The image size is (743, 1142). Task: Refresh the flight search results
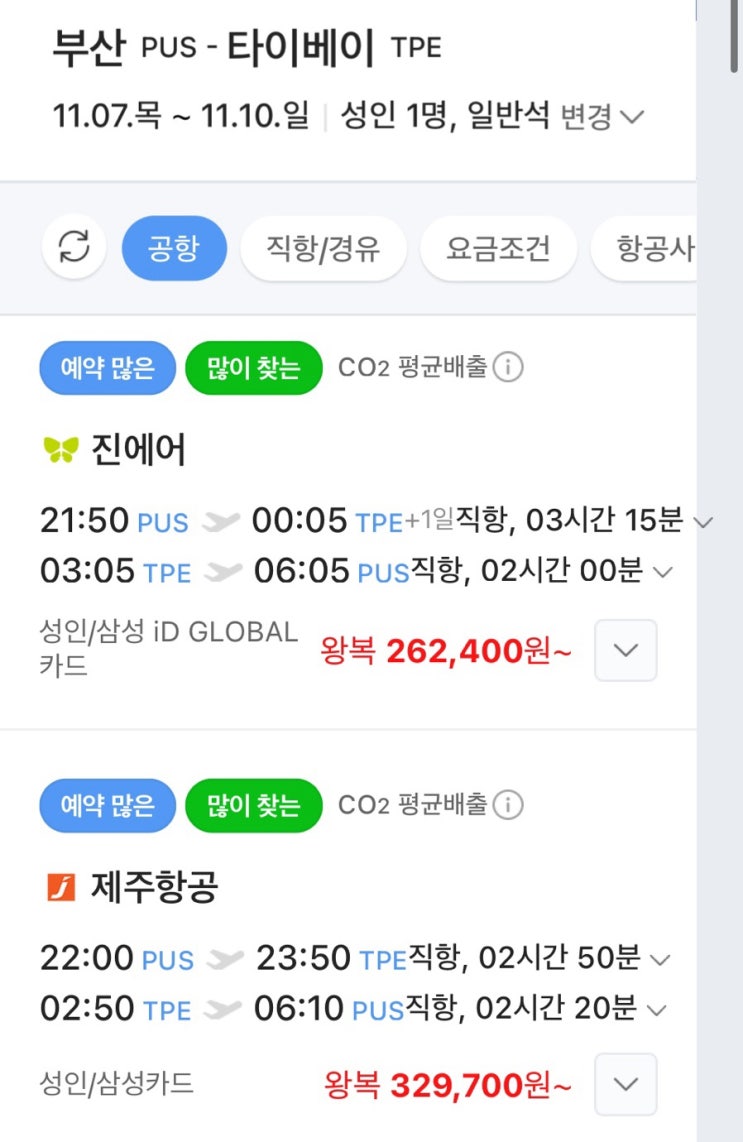pos(74,247)
